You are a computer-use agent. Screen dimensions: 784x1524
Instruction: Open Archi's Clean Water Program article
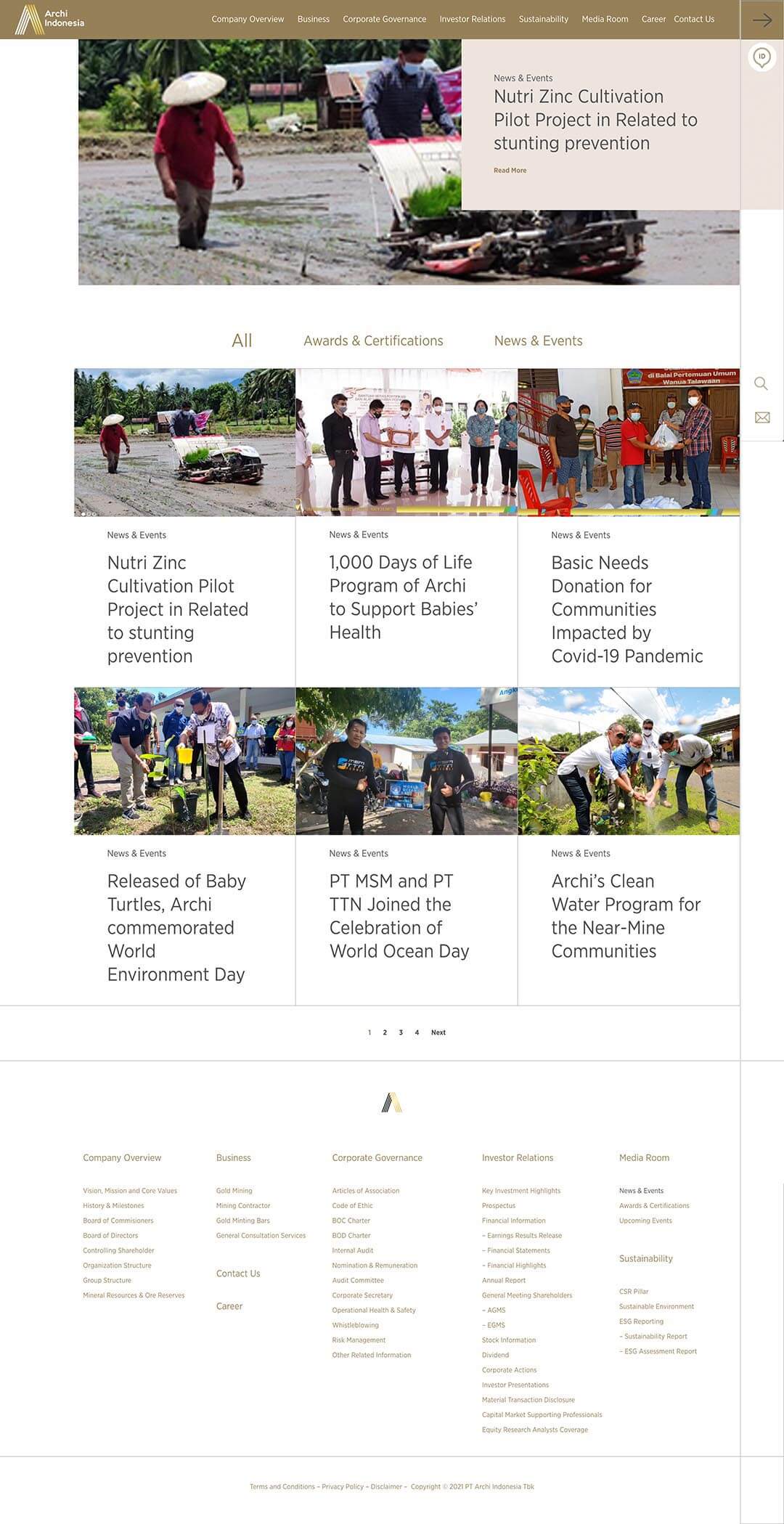[x=626, y=916]
